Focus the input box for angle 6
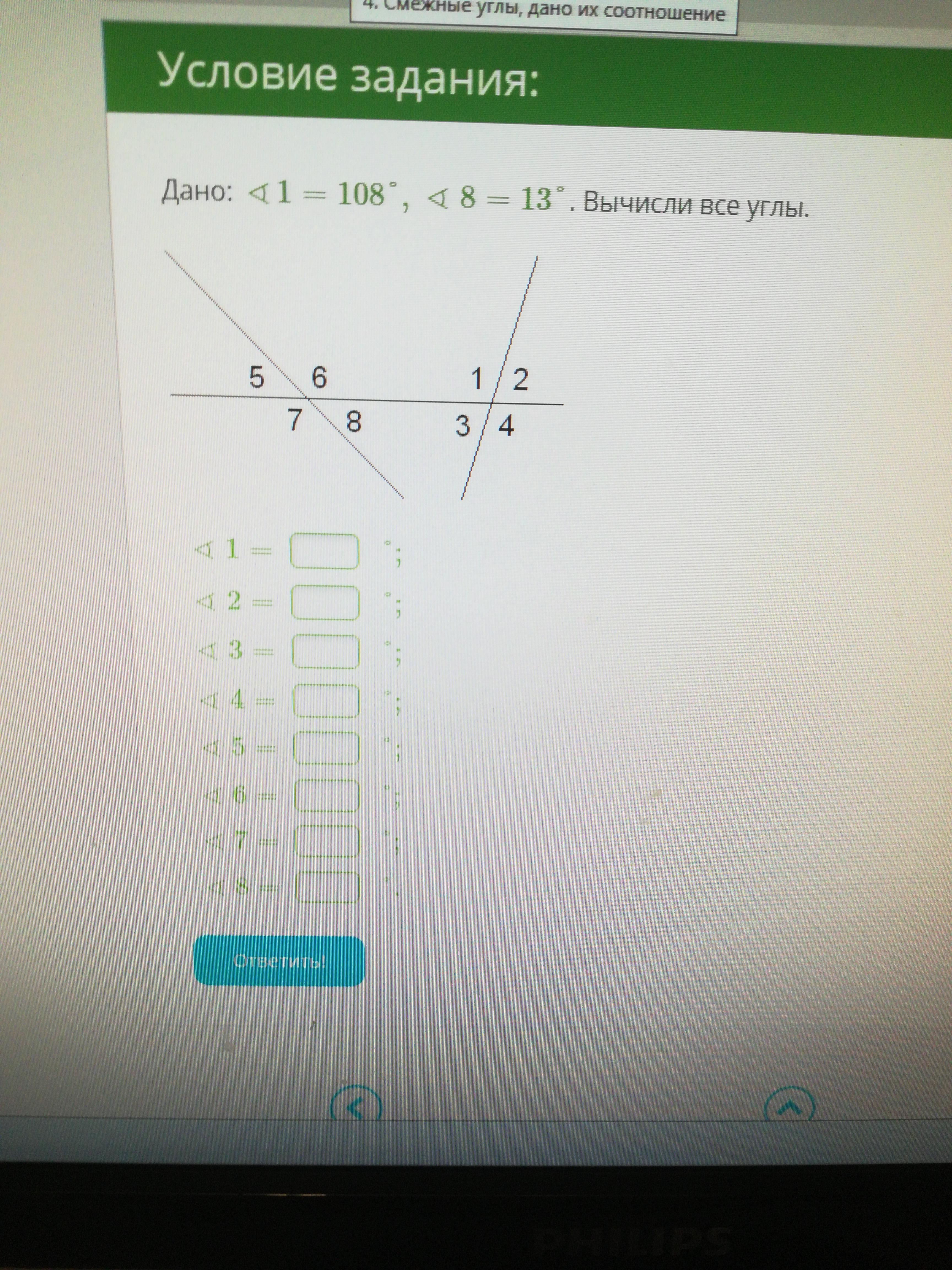 tap(327, 795)
